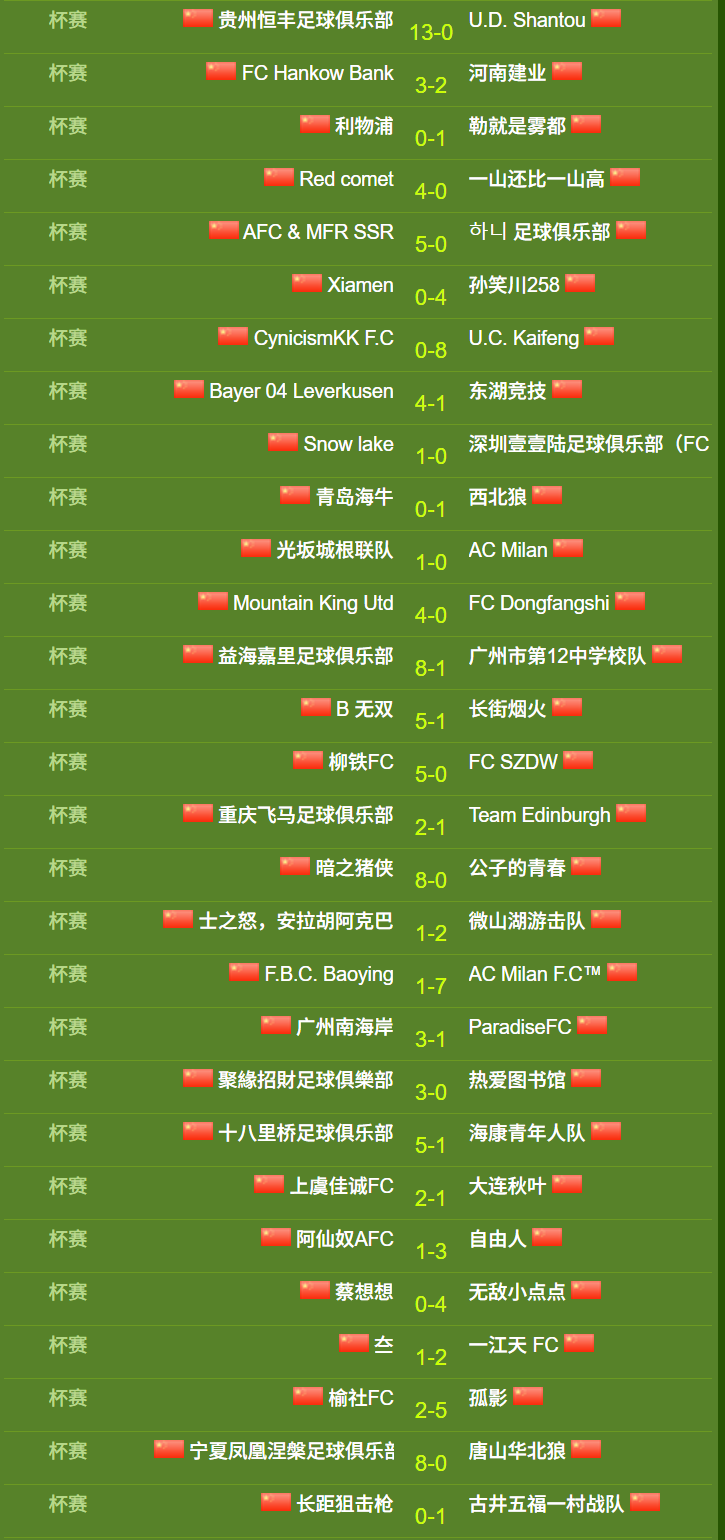Screen dimensions: 725x1540
Task: Open team ParadiseFC
Action: click(x=520, y=1027)
